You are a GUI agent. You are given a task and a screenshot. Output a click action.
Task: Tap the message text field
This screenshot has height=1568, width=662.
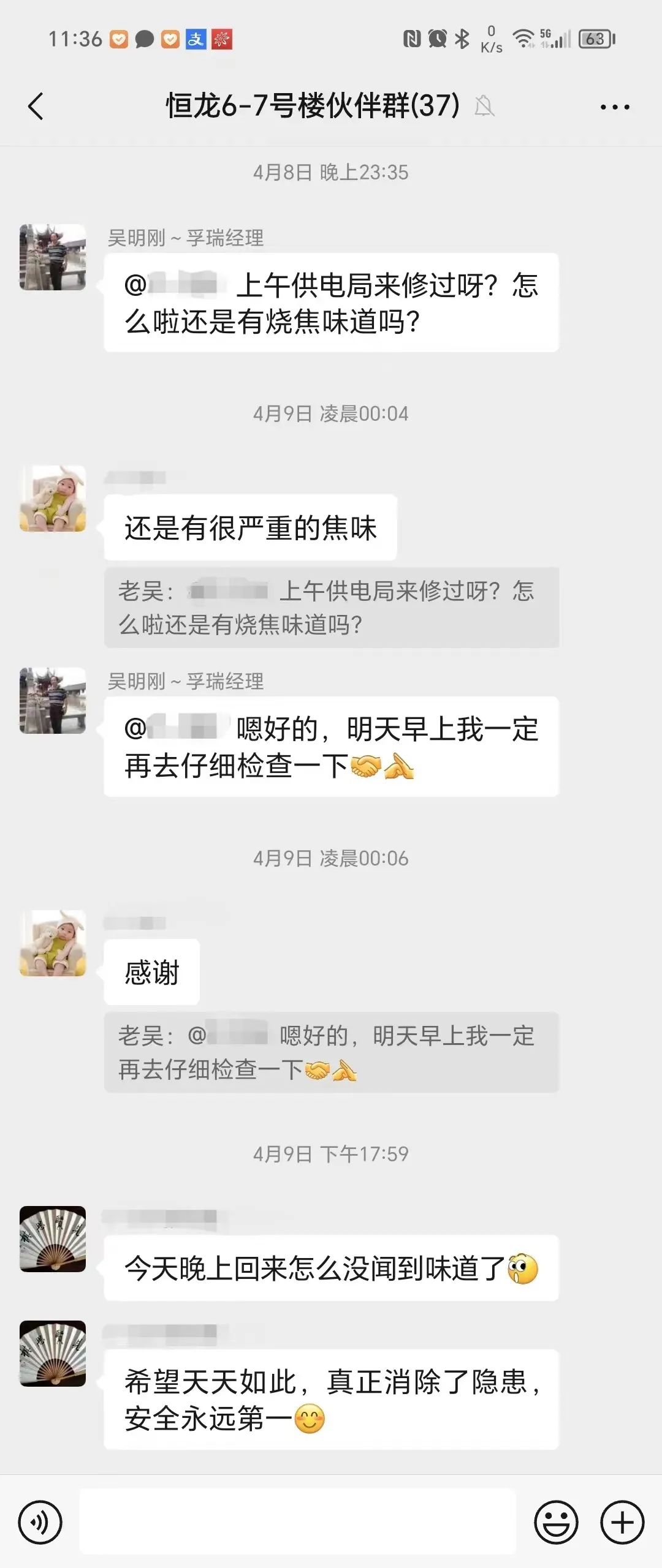pos(297,1522)
